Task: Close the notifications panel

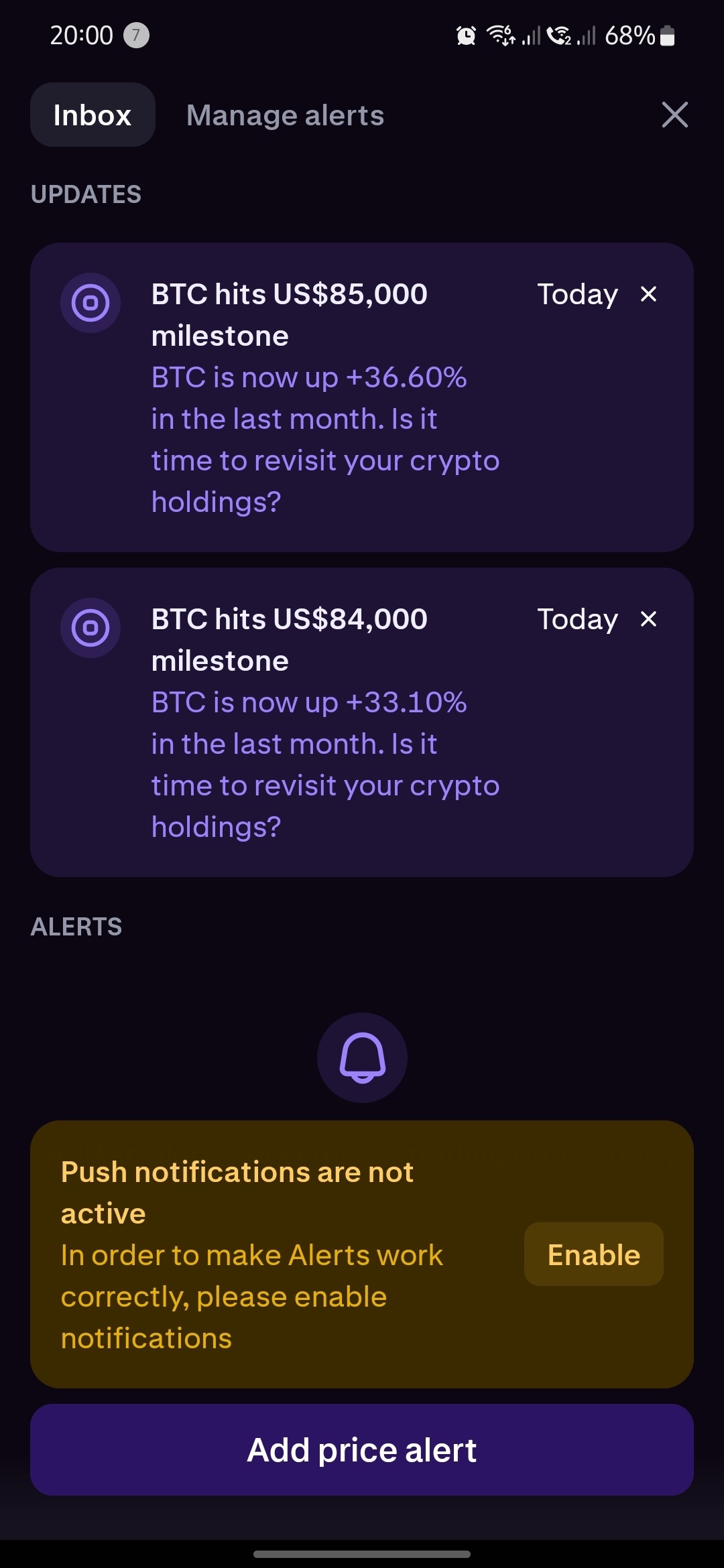Action: [675, 115]
